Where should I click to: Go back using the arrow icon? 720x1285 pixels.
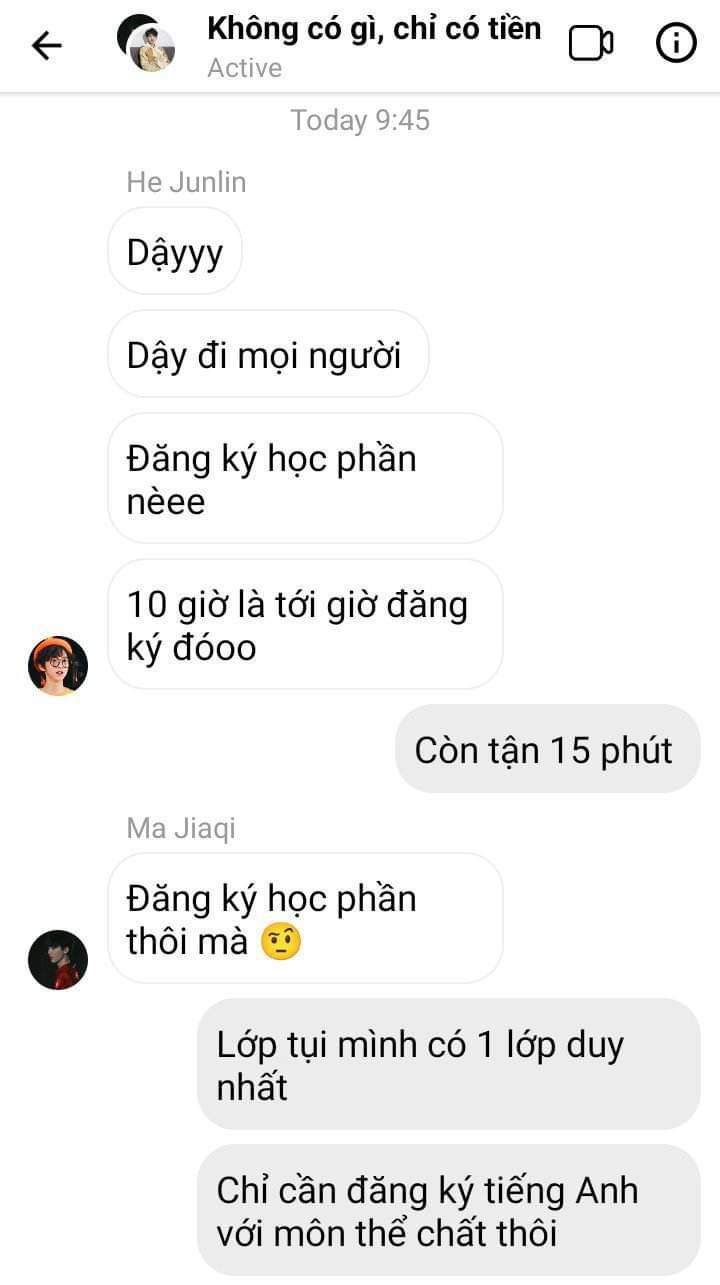tap(46, 46)
